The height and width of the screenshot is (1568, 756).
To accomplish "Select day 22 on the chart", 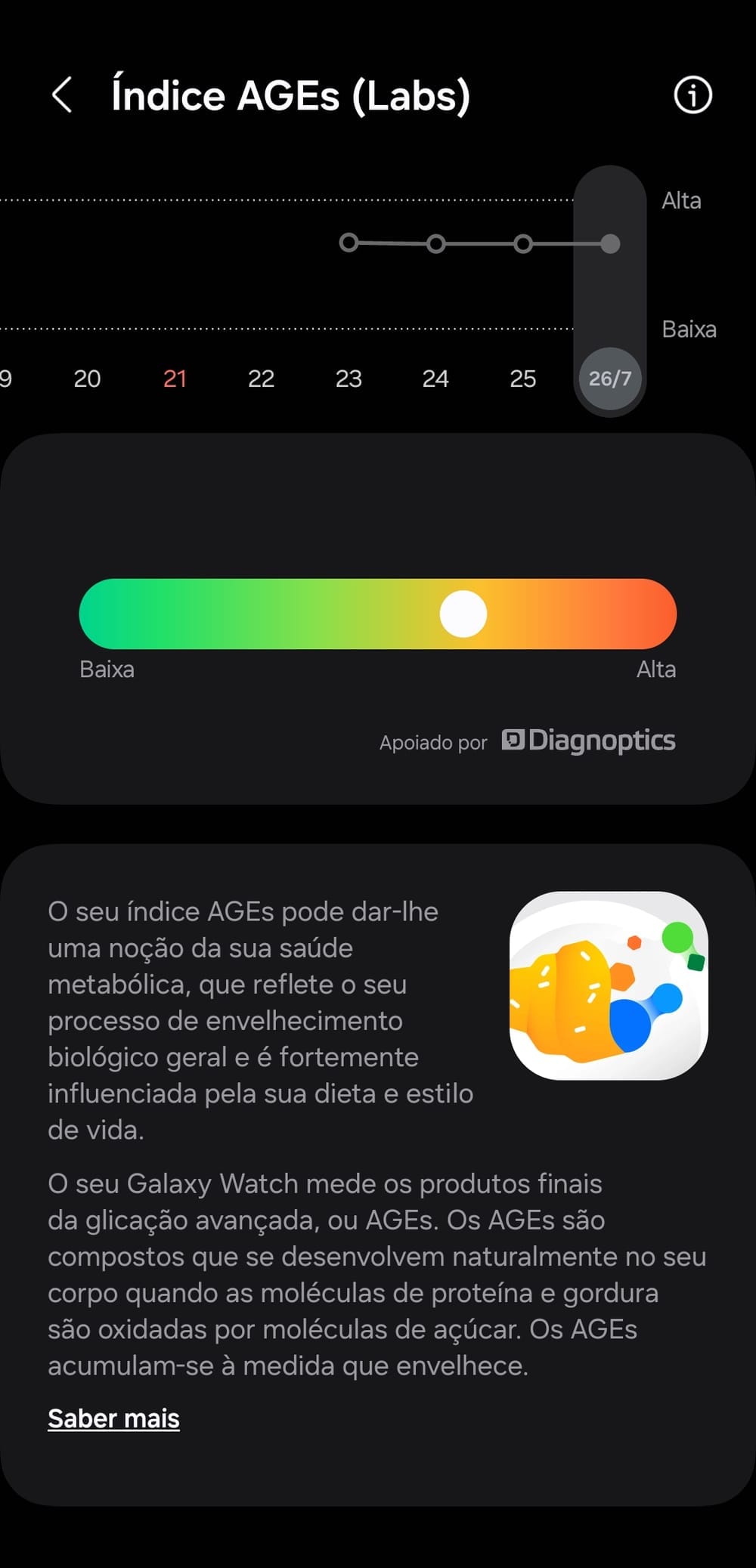I will 261,379.
